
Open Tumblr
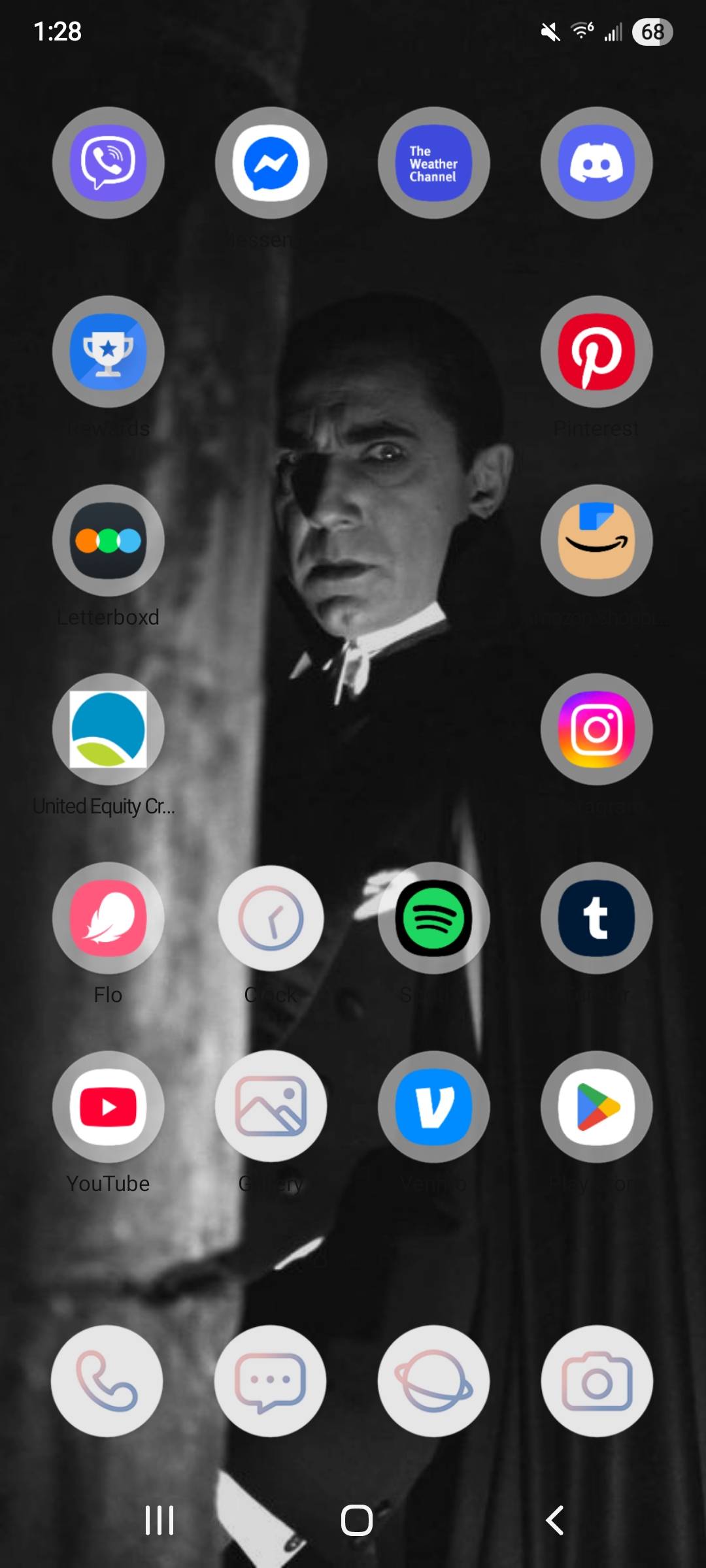[596, 918]
